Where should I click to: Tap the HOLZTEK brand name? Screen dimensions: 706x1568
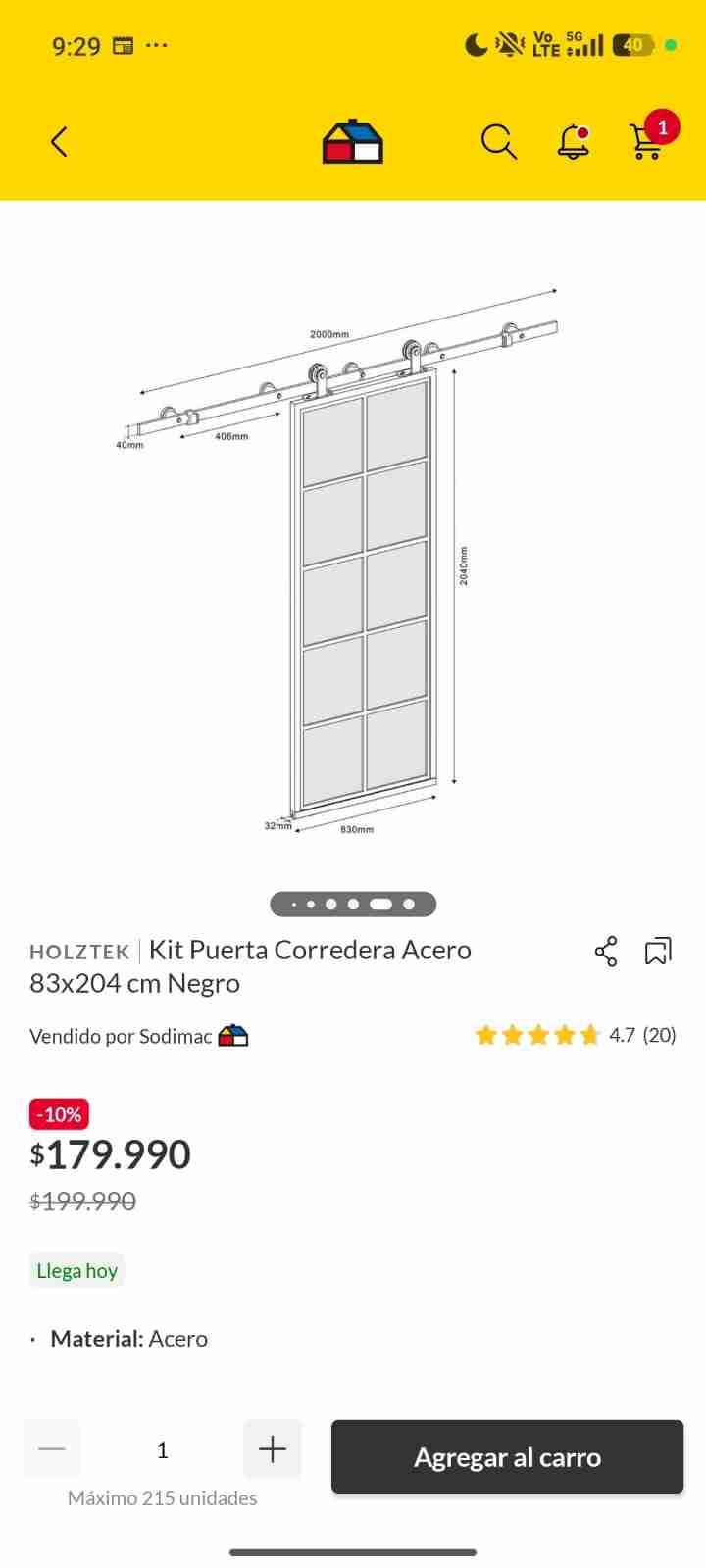[78, 951]
